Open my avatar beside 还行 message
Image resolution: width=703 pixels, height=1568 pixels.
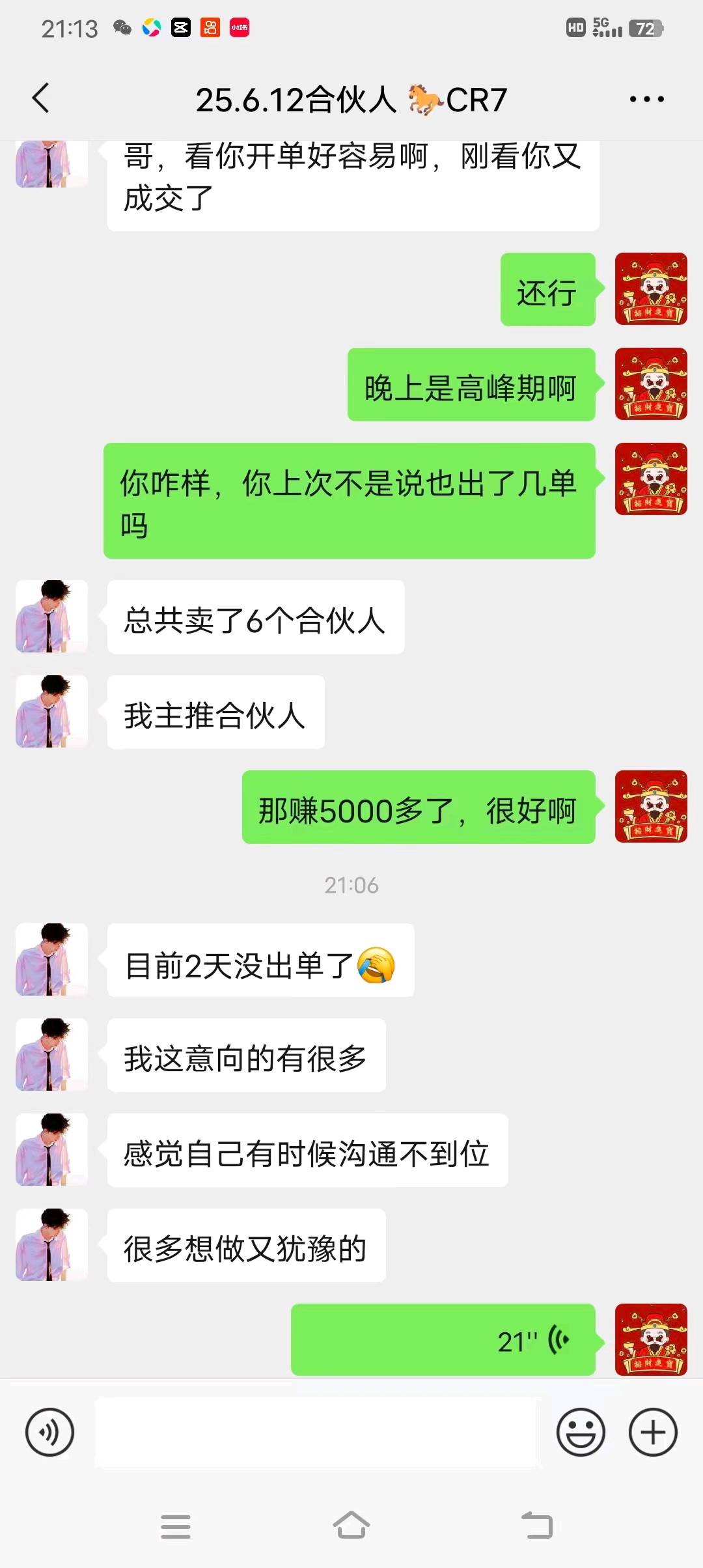point(651,289)
